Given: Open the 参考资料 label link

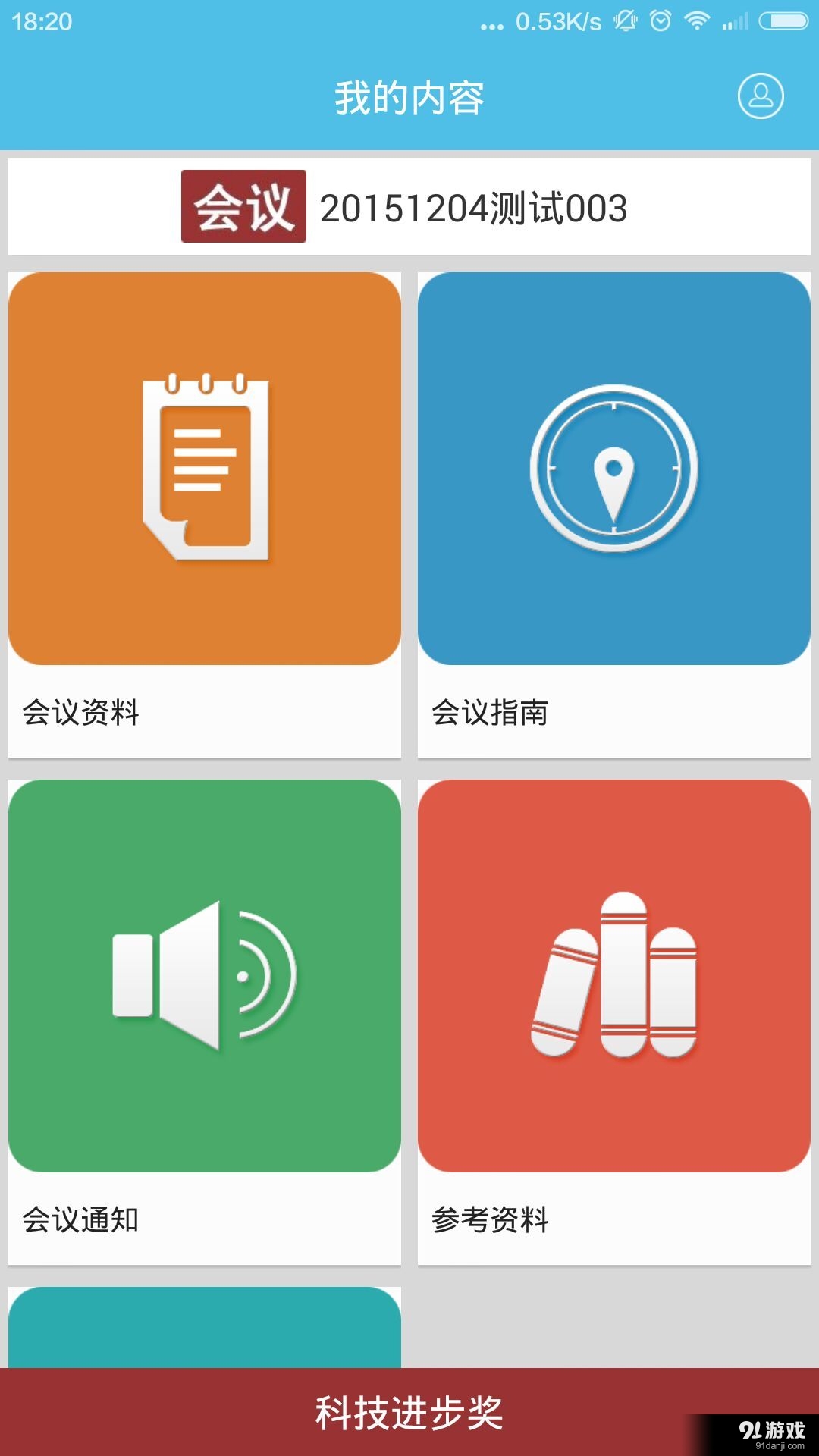Looking at the screenshot, I should click(x=493, y=1219).
